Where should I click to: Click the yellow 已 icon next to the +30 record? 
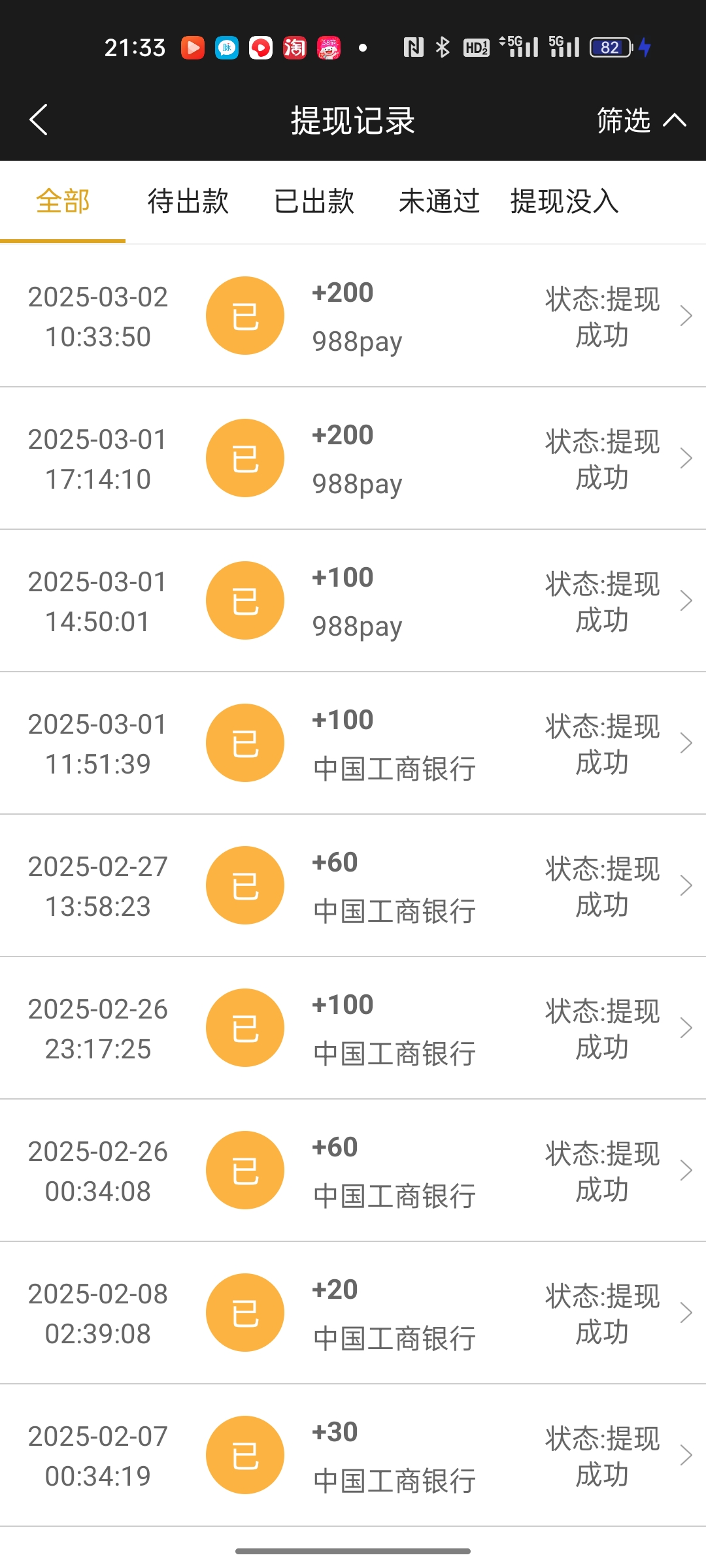tap(244, 1455)
